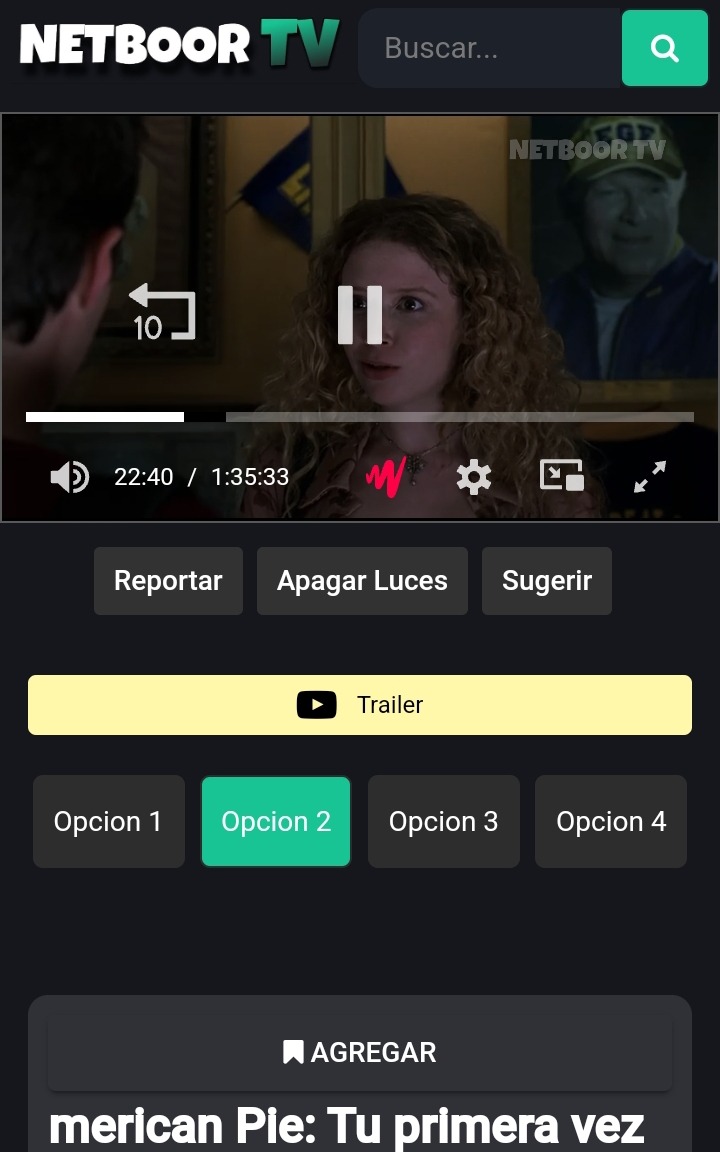Open video settings gear
Viewport: 720px width, 1152px height.
(x=474, y=477)
